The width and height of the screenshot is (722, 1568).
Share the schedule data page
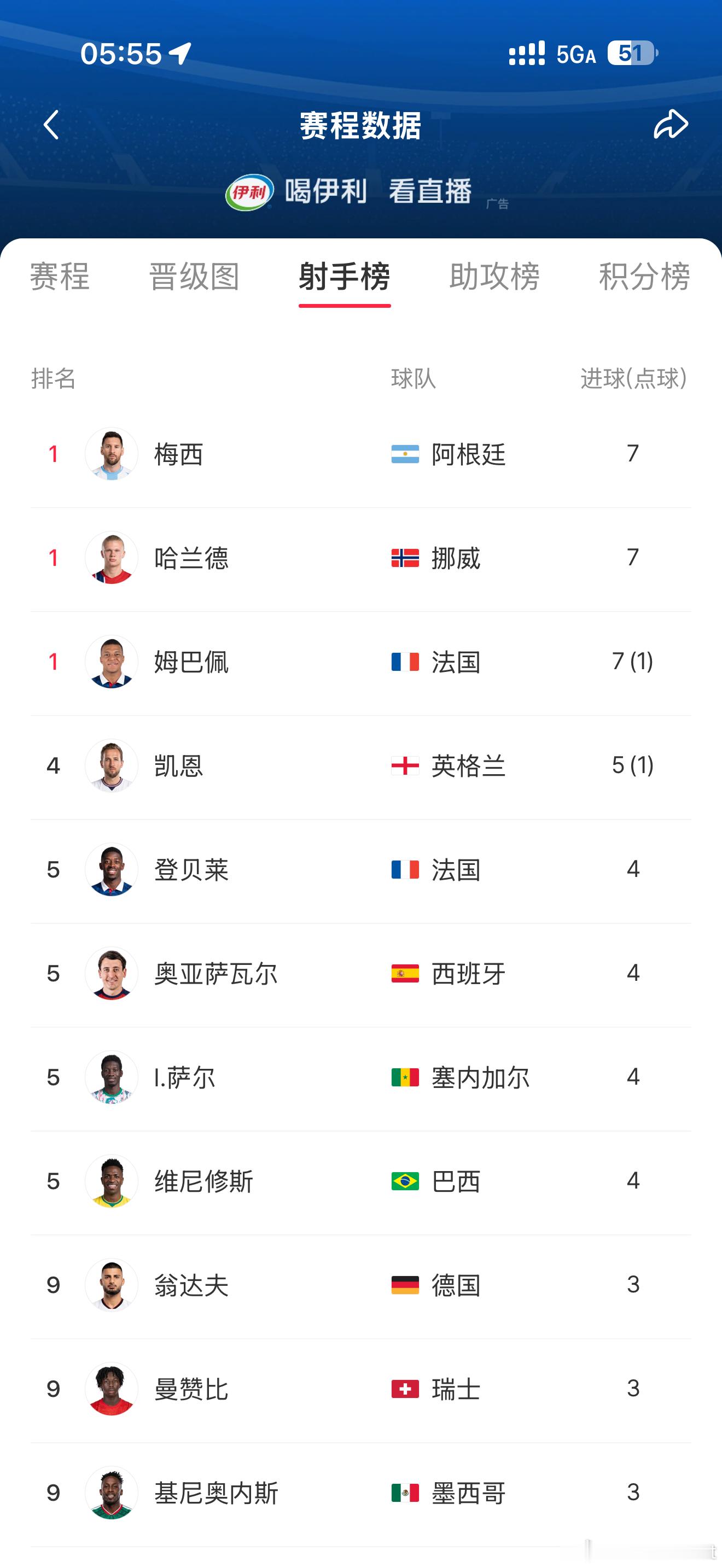(x=671, y=124)
